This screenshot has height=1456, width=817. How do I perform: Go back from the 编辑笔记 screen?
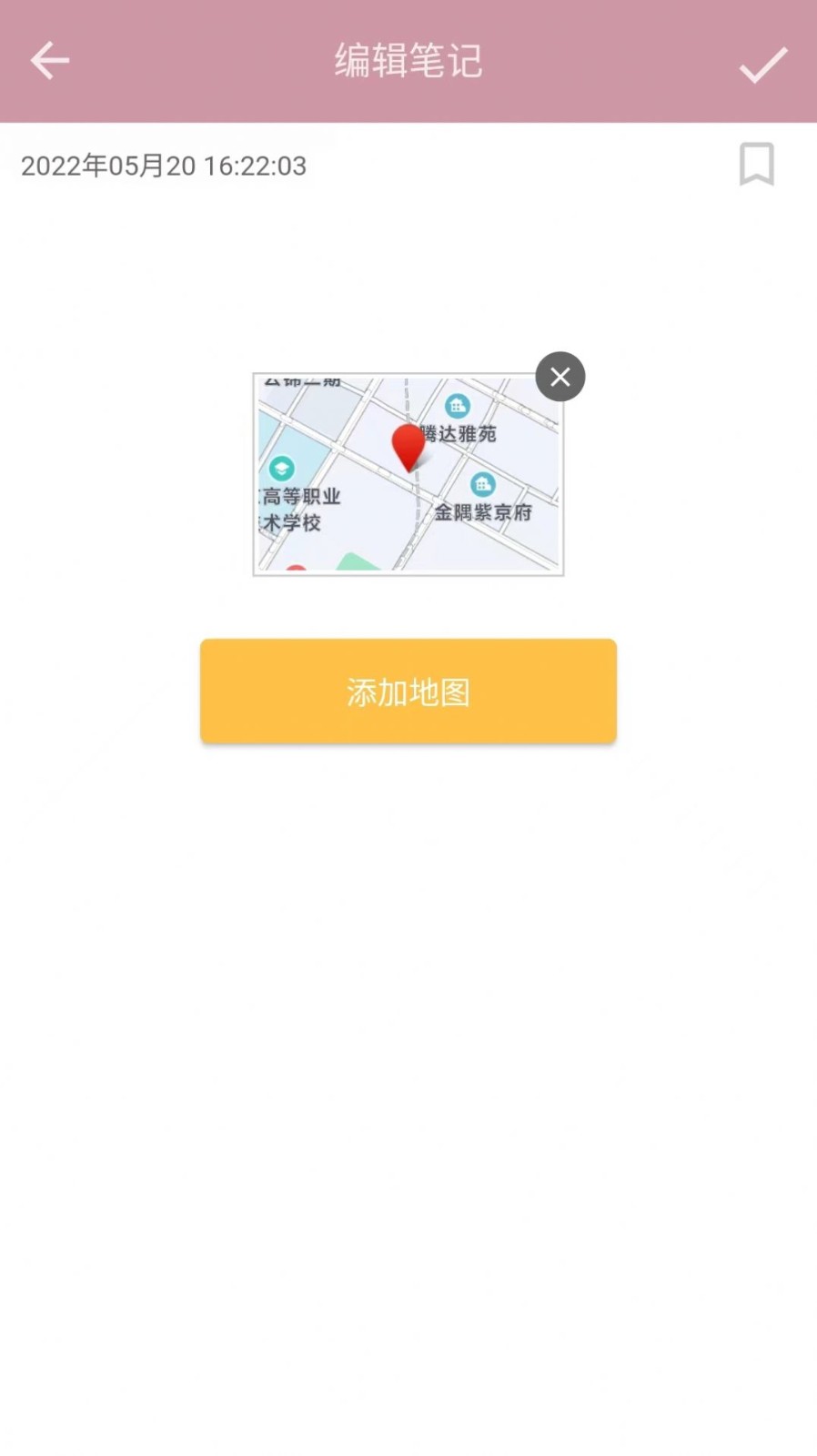pos(50,61)
